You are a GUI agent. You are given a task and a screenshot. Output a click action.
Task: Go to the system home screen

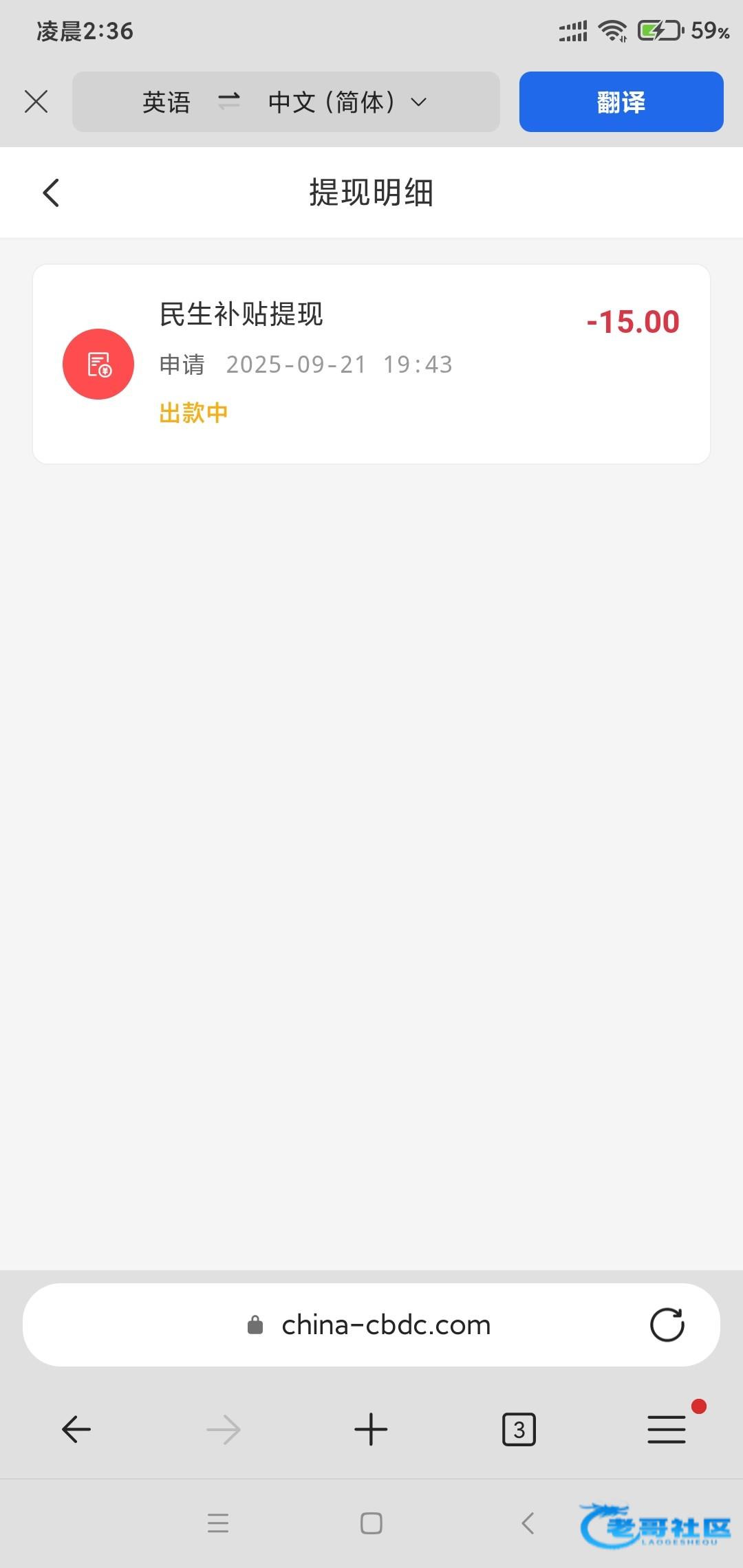pos(371,1523)
